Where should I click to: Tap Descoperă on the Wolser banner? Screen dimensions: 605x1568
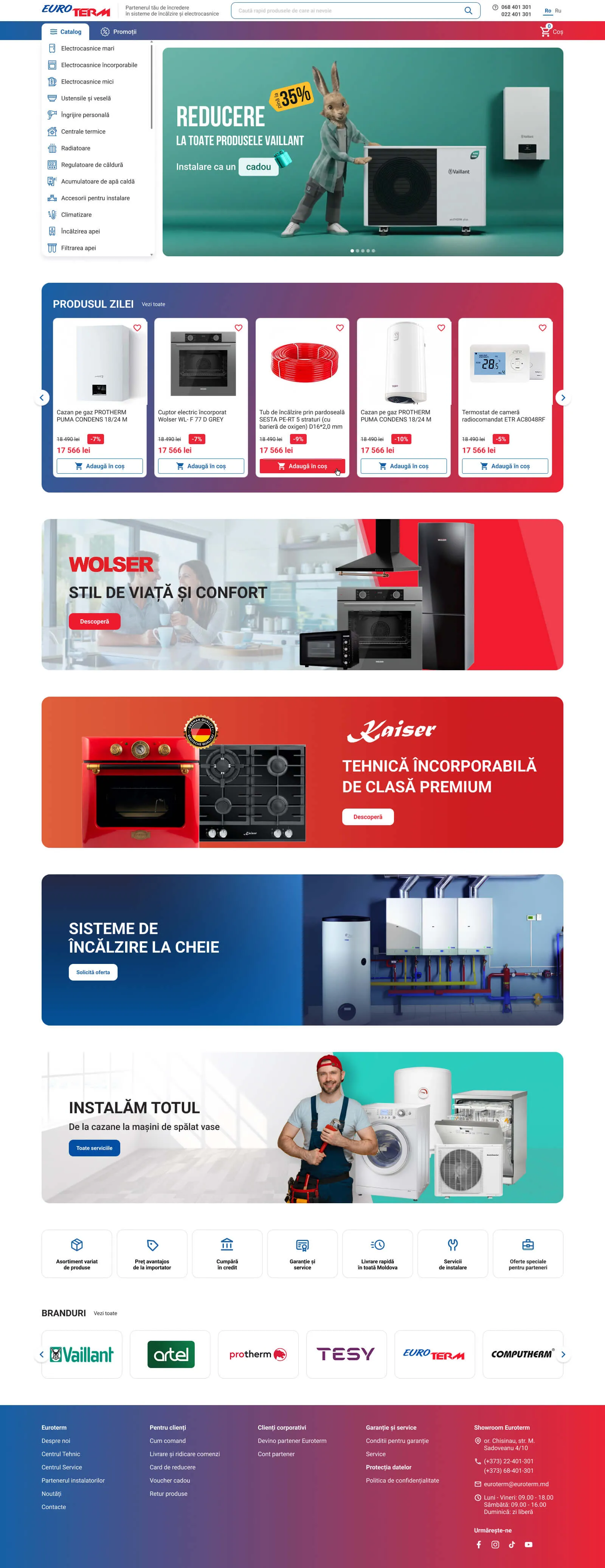94,621
